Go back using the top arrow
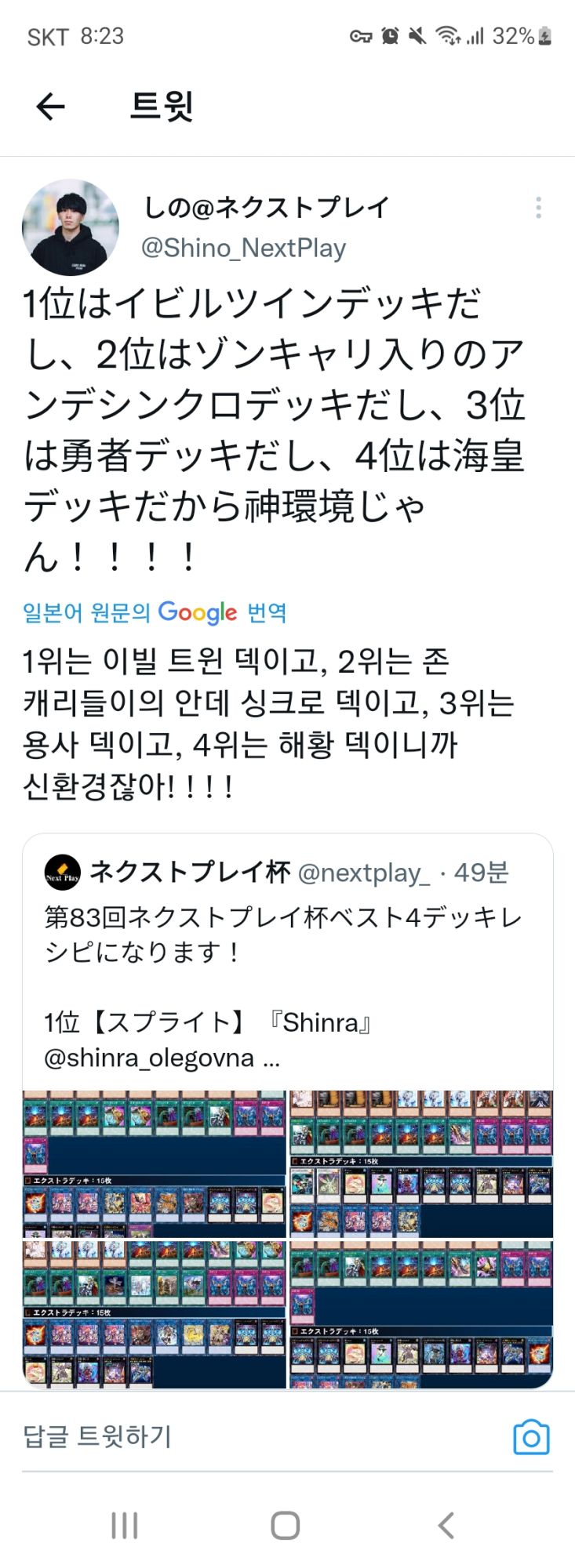 click(50, 106)
